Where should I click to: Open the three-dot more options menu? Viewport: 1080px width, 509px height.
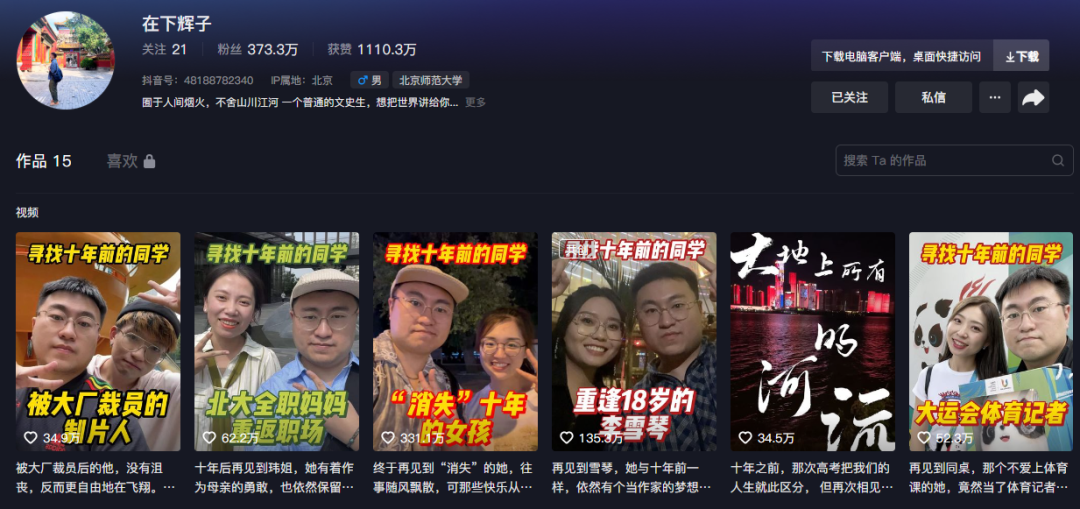(994, 97)
